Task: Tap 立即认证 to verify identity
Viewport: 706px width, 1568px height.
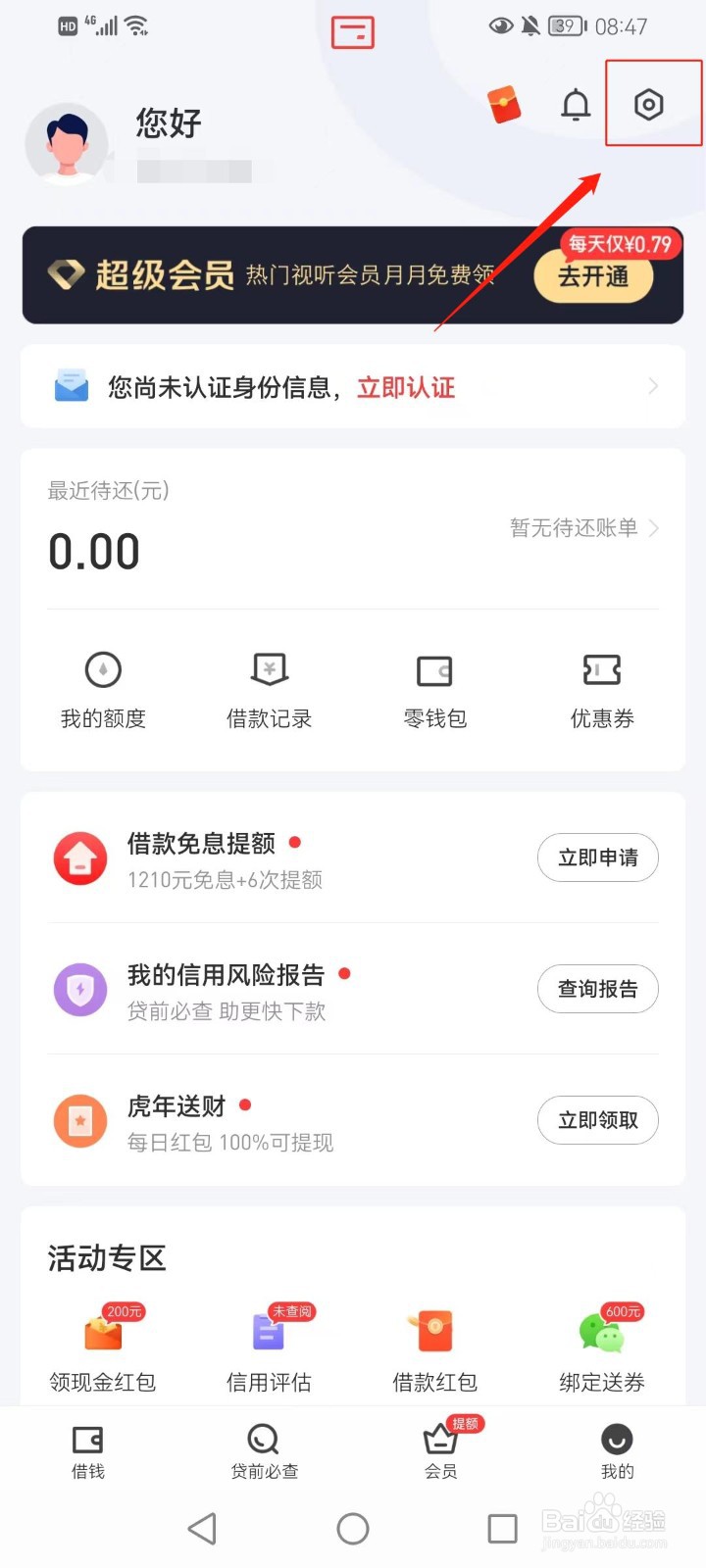Action: [406, 388]
